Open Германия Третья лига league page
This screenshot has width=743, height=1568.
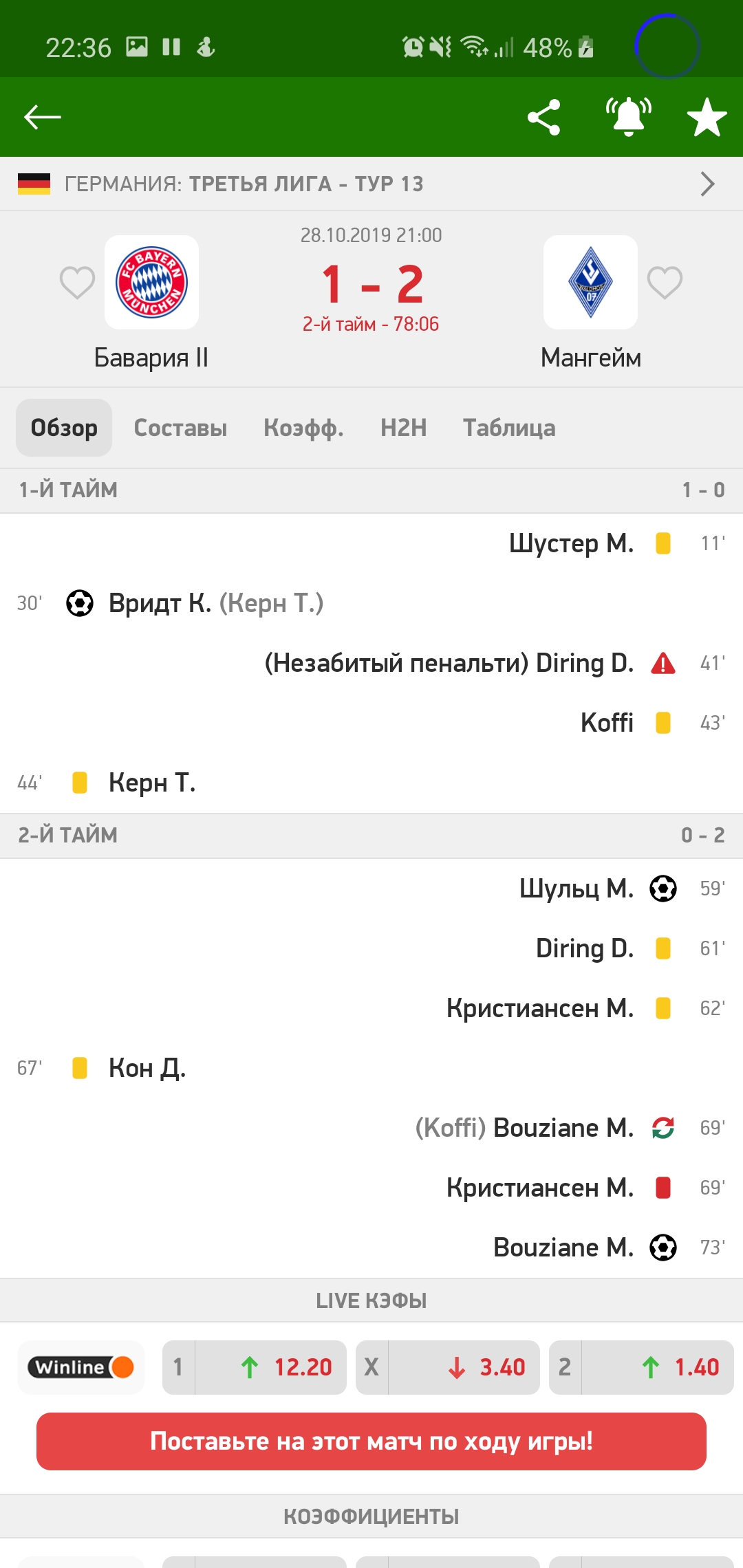coord(371,184)
